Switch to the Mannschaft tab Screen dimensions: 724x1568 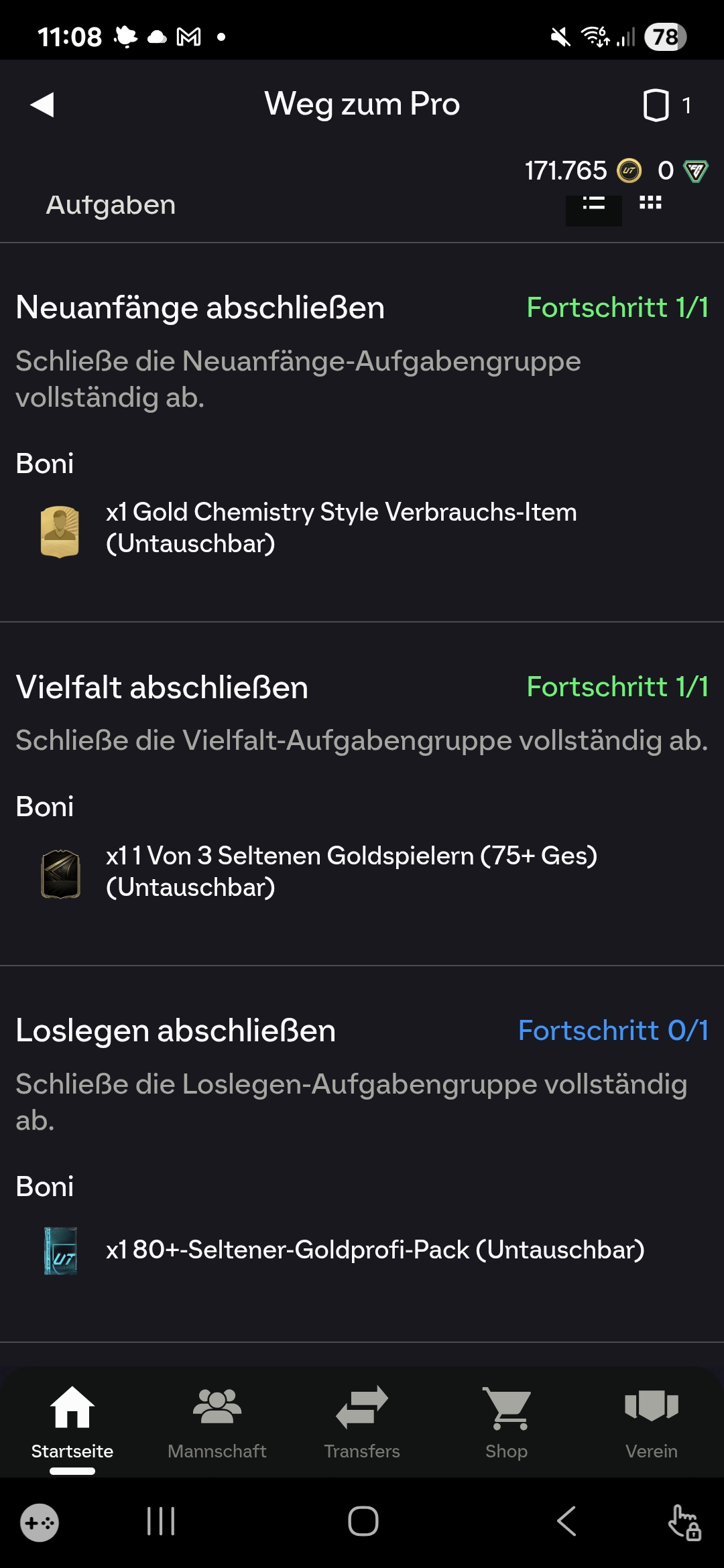[x=217, y=1422]
